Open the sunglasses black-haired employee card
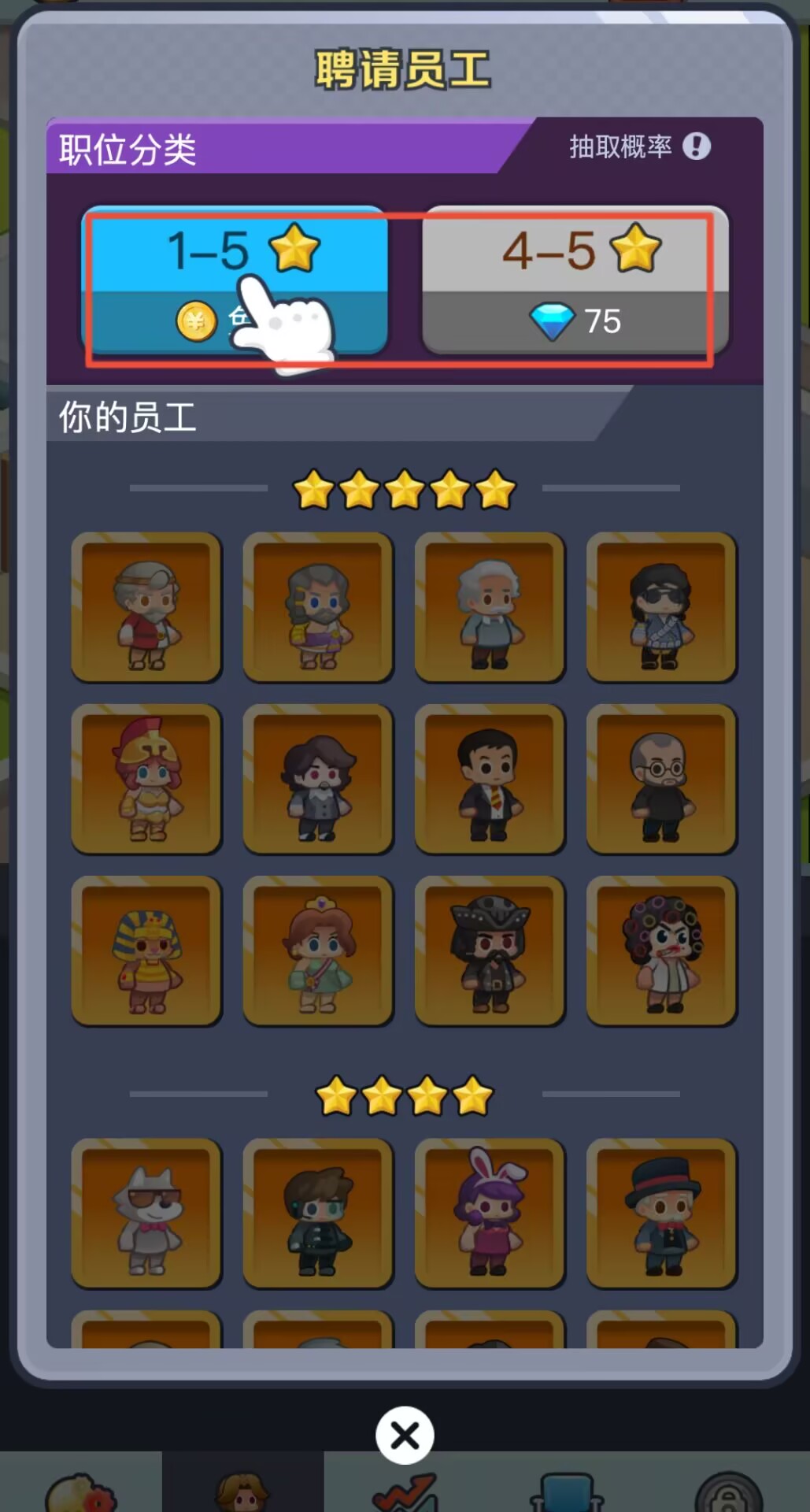810x1512 pixels. tap(661, 607)
